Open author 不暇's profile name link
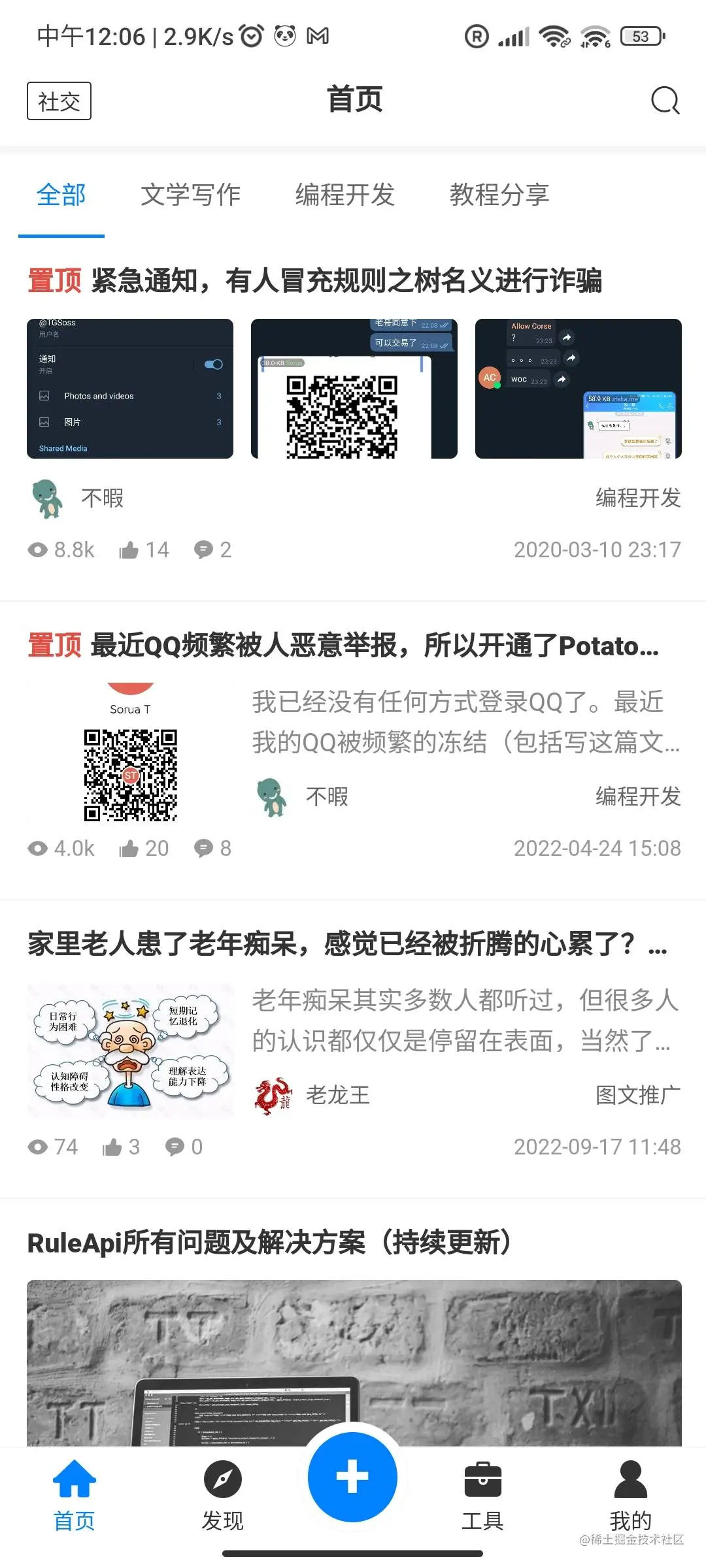This screenshot has width=706, height=1568. point(105,498)
